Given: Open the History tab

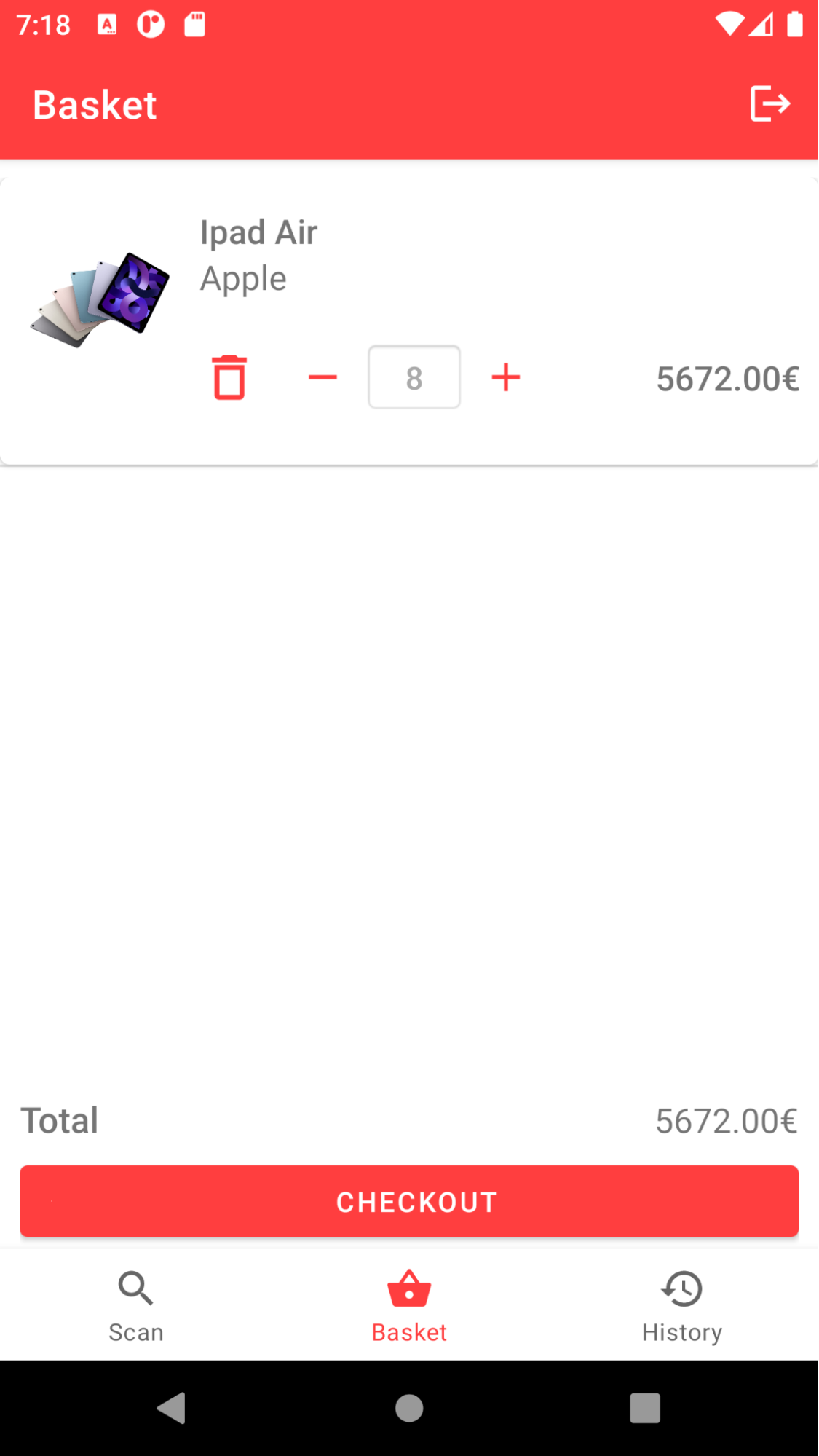Looking at the screenshot, I should coord(681,1305).
